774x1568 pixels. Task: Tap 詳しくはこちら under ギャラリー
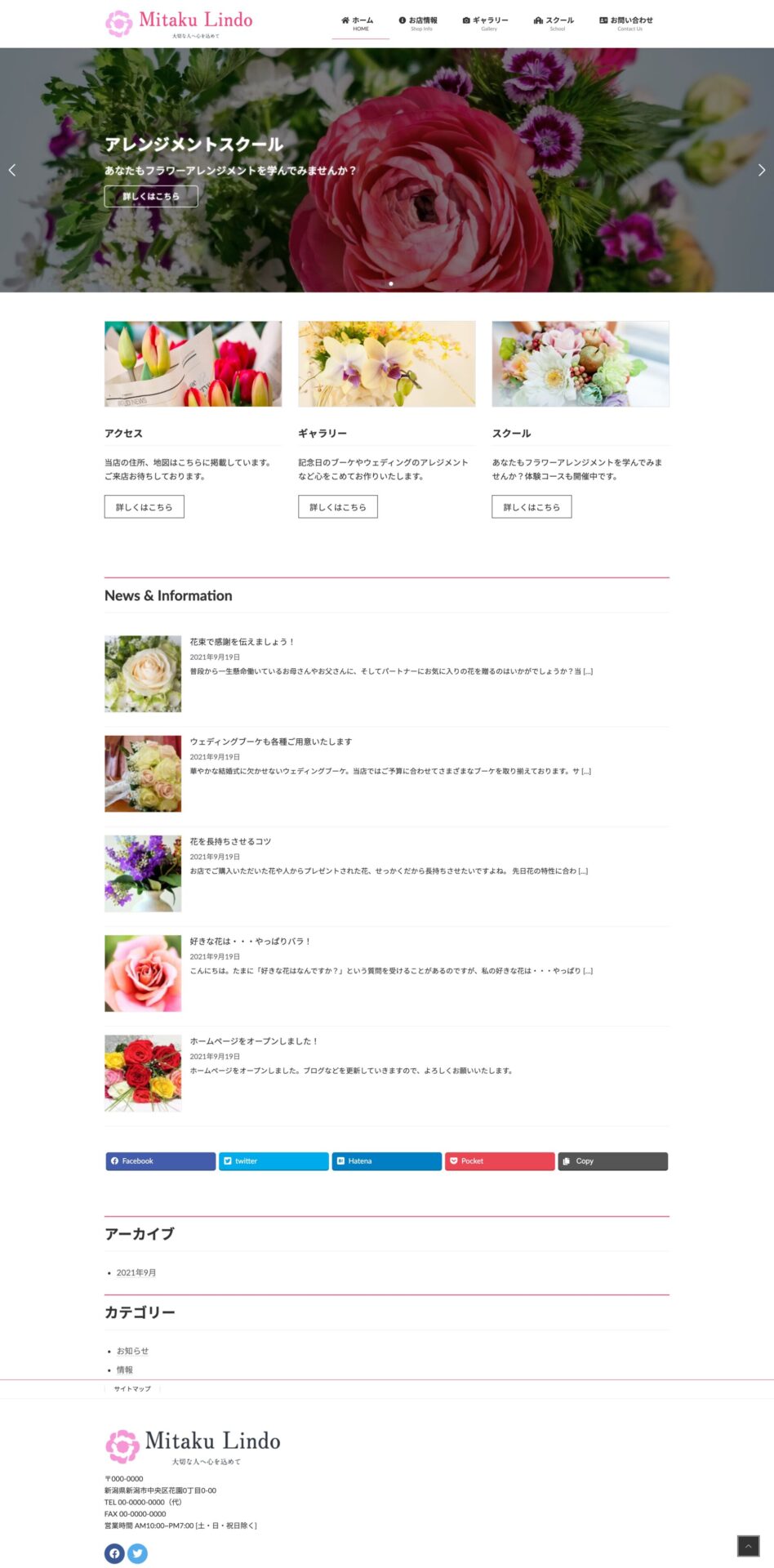point(337,506)
